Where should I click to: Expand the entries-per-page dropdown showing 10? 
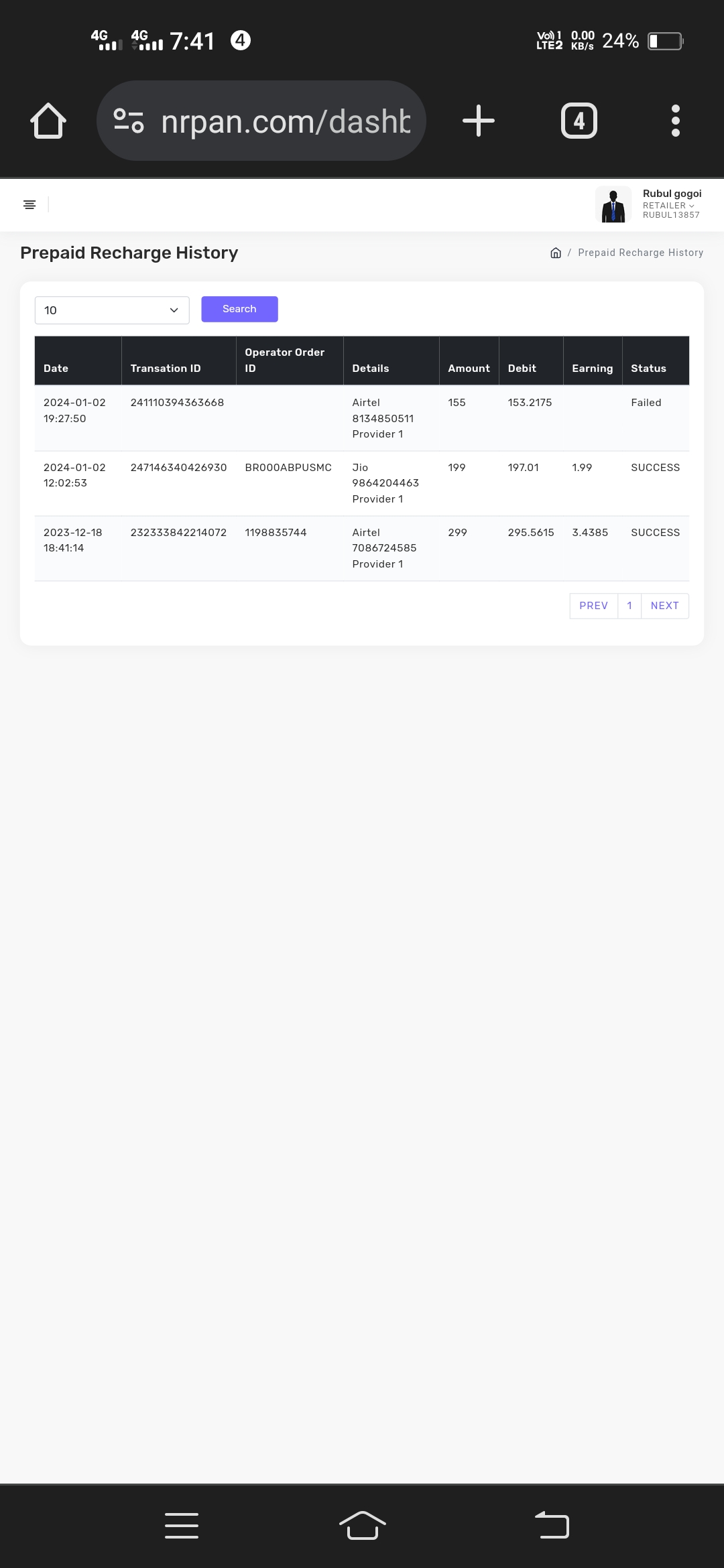(112, 310)
